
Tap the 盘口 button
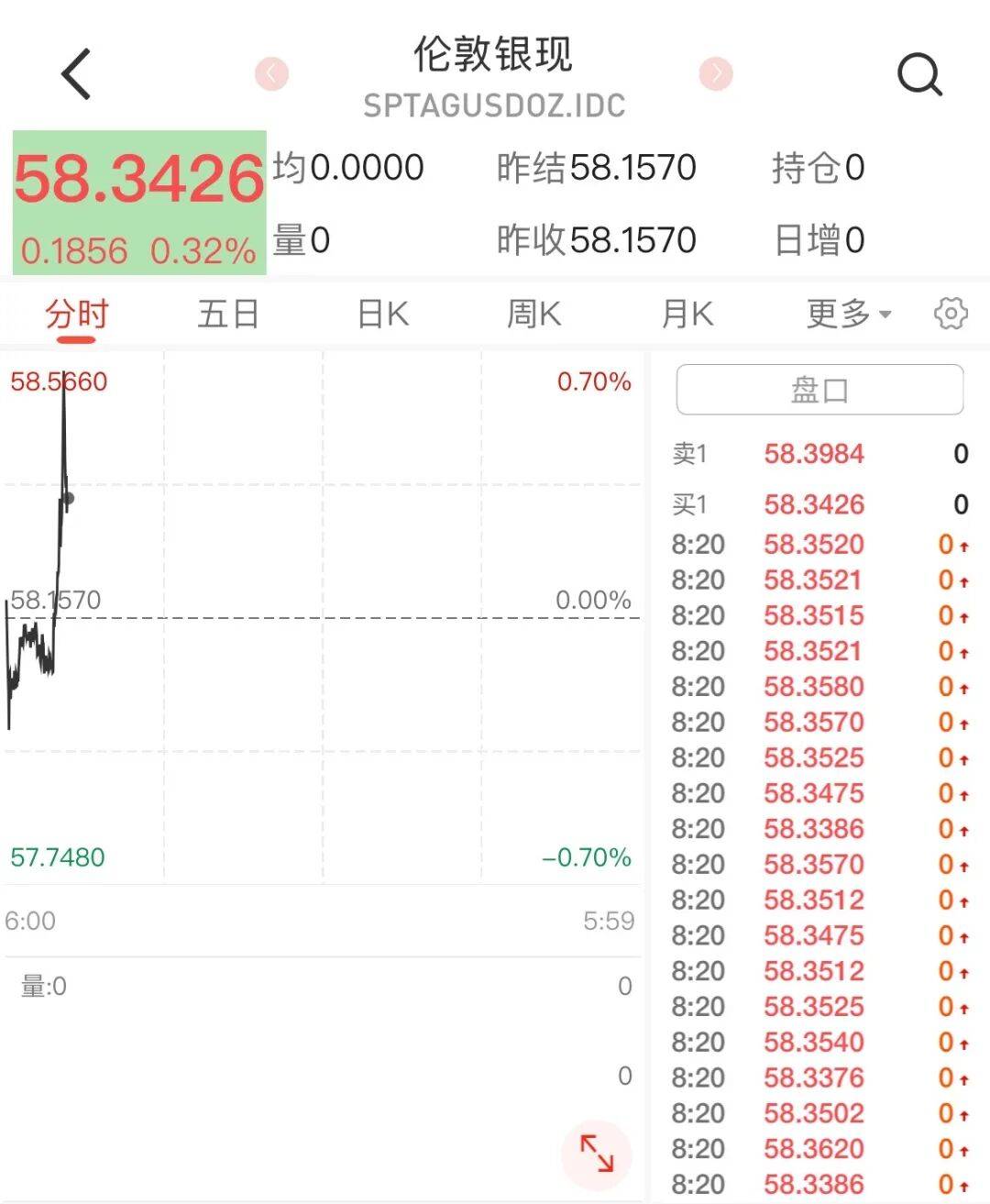click(819, 390)
